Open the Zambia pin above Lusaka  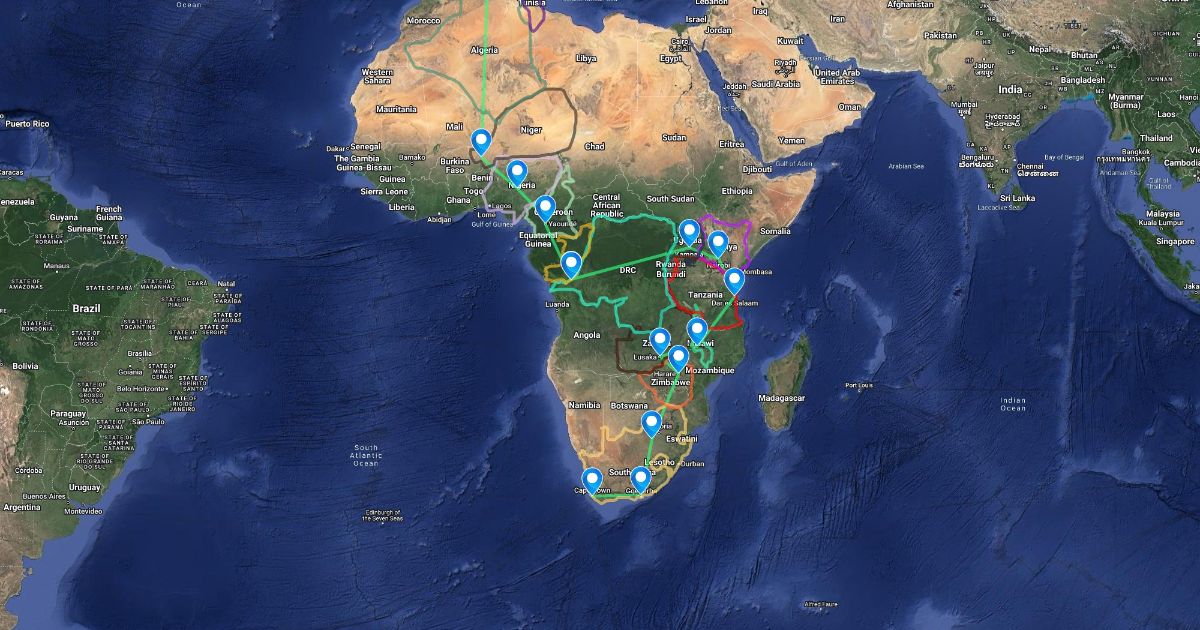(659, 341)
